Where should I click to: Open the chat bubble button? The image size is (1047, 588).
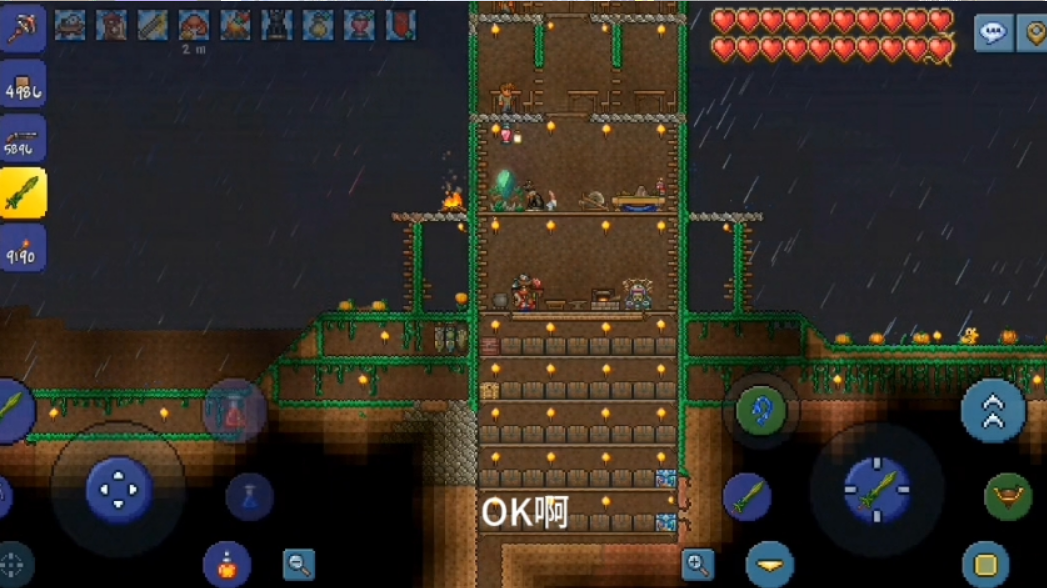[x=993, y=33]
